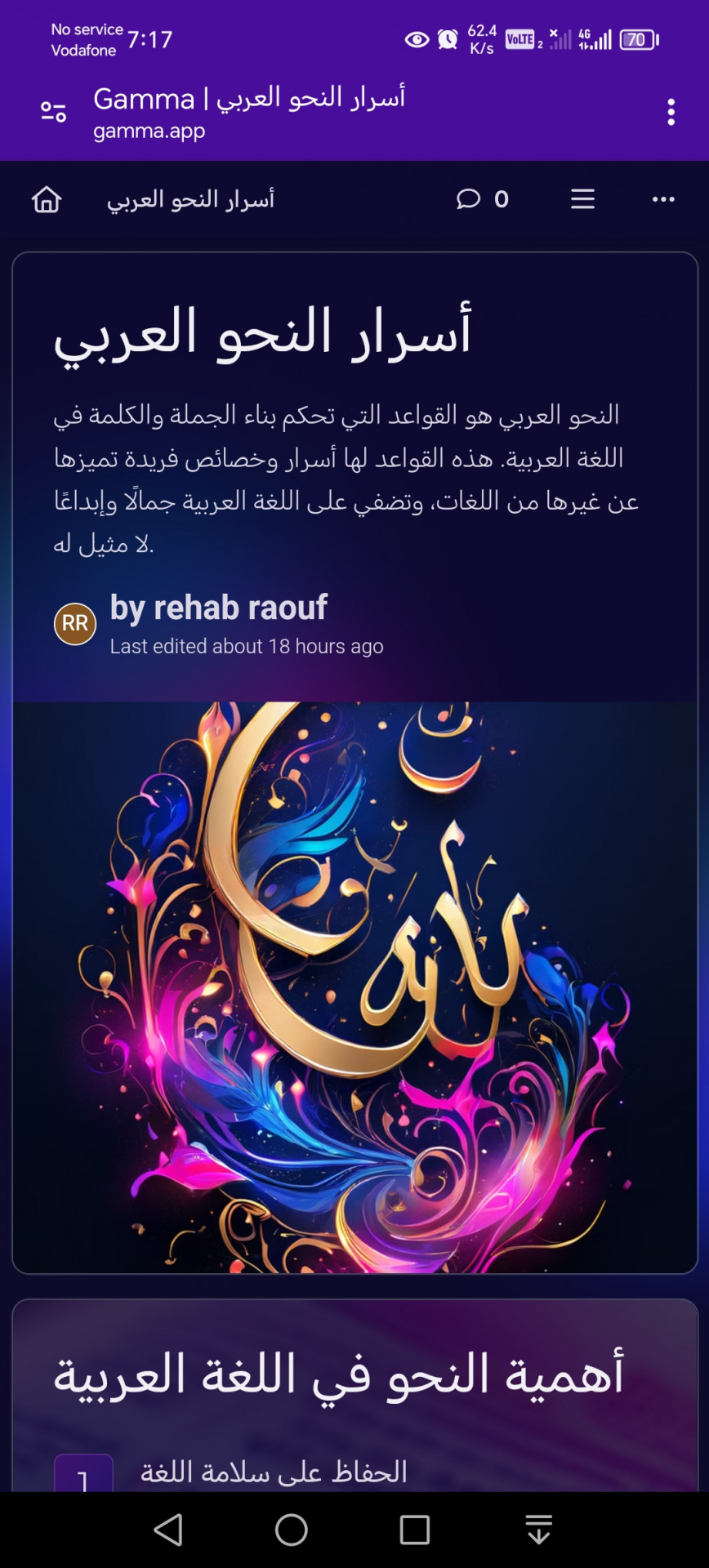Tap the system back button
The width and height of the screenshot is (709, 1568).
(x=168, y=1530)
